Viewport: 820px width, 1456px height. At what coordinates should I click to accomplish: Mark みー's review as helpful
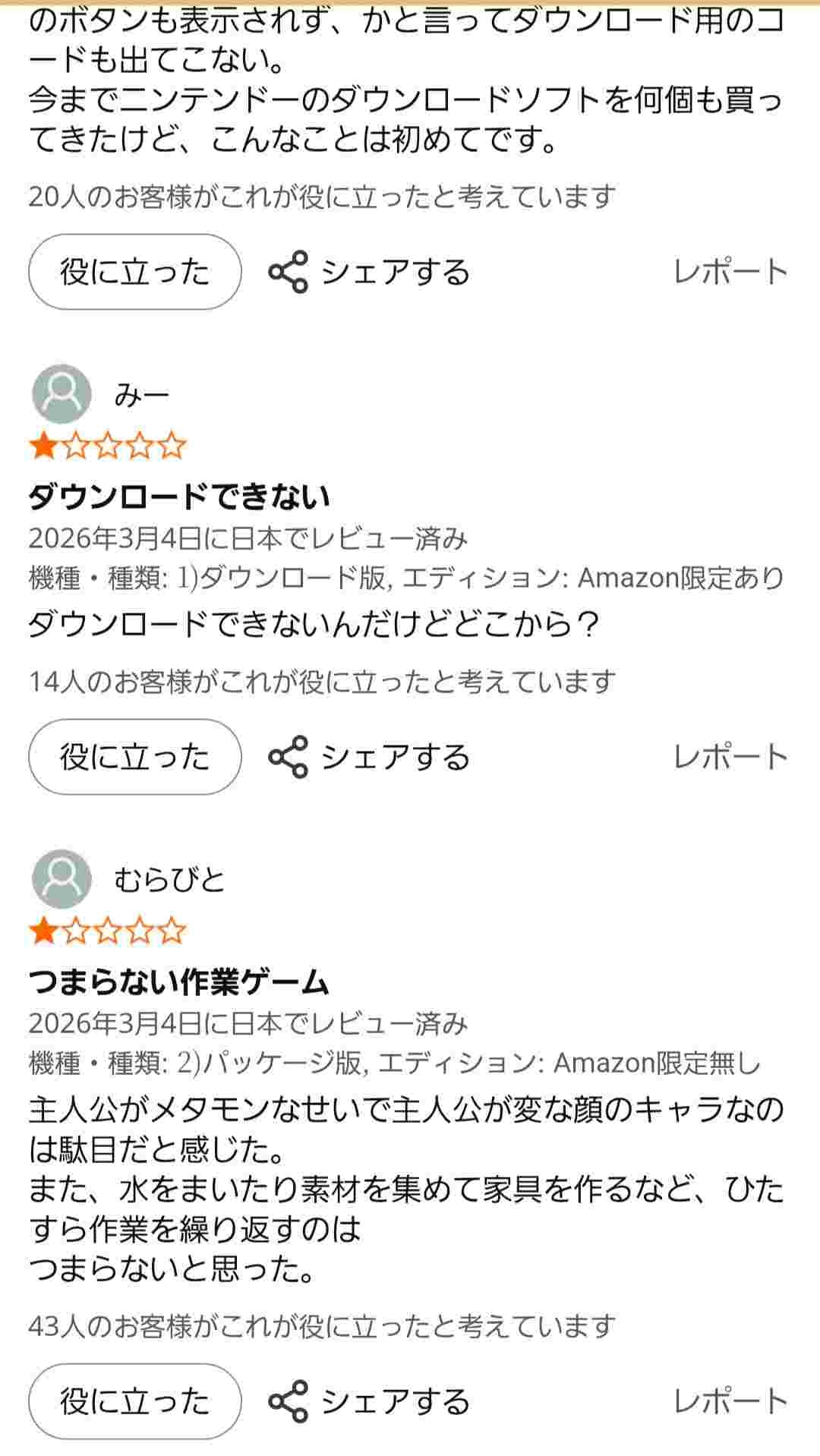click(134, 757)
